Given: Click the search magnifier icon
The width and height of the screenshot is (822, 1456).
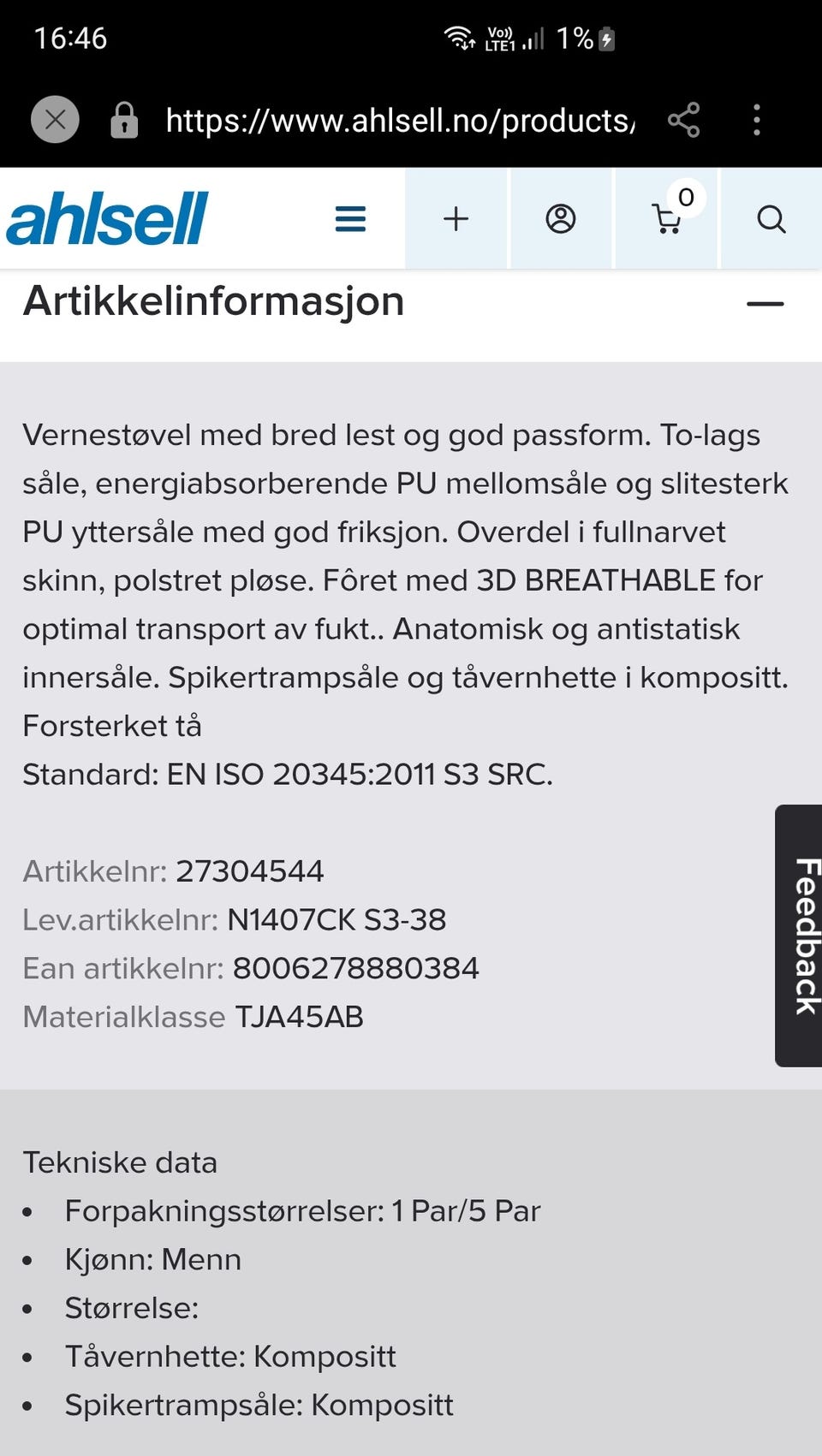Looking at the screenshot, I should (x=770, y=218).
